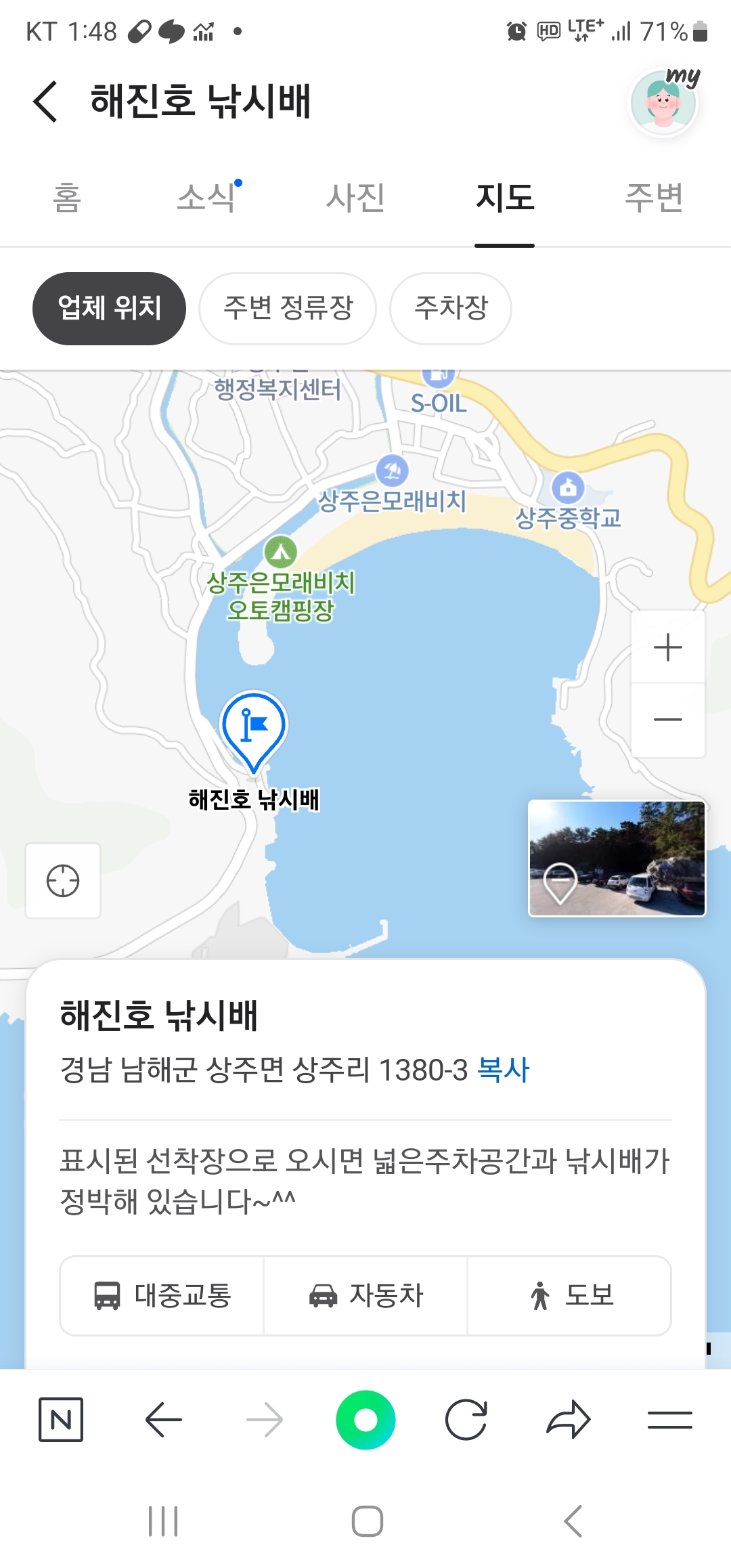Open Naver home from the N icon
Screen dimensions: 731x1568
61,1419
